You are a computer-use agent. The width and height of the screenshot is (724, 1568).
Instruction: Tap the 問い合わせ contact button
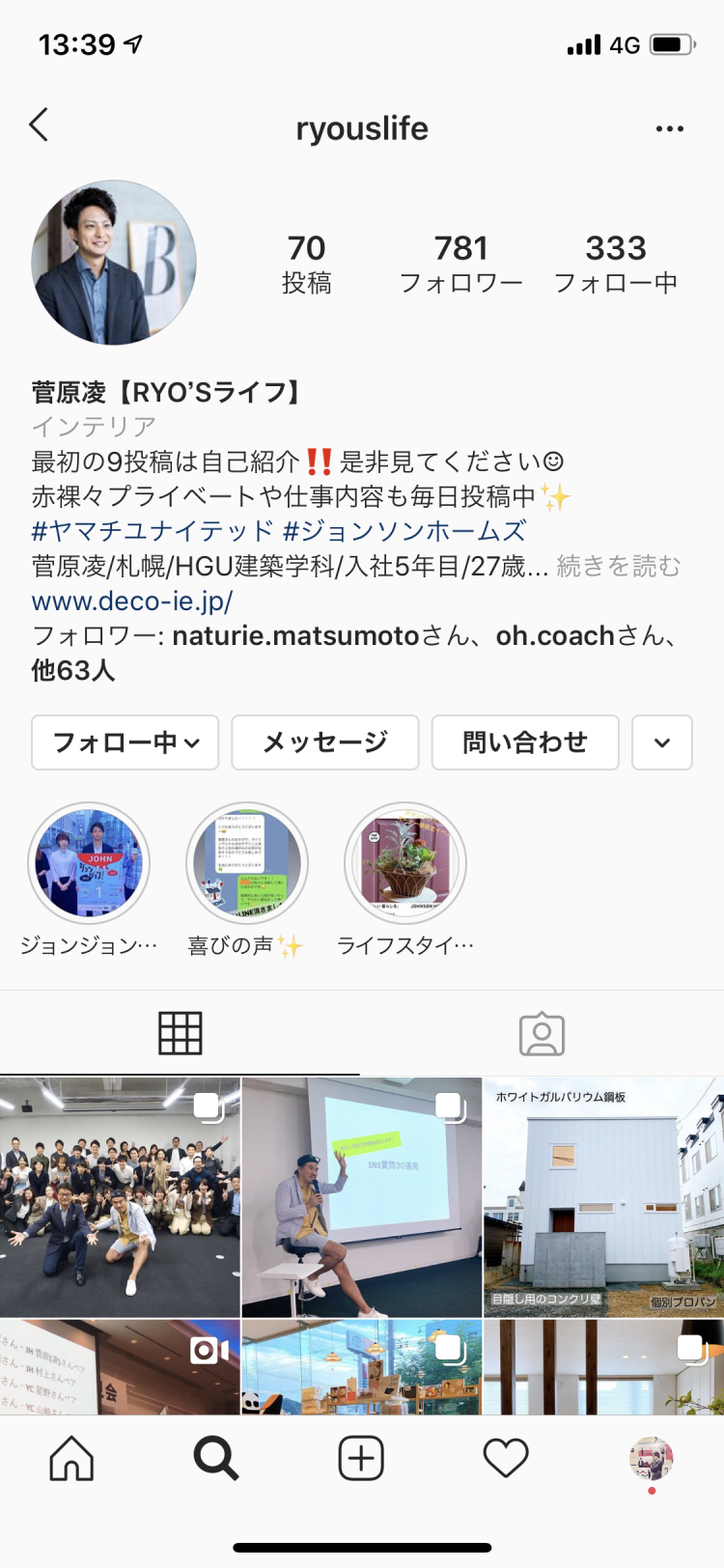click(x=524, y=742)
